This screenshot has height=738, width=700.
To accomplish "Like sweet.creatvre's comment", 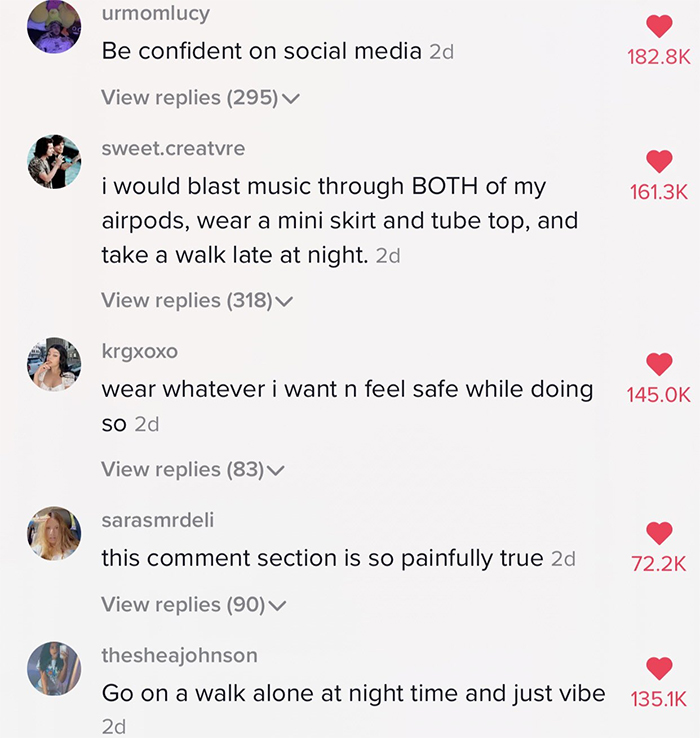I will click(658, 161).
